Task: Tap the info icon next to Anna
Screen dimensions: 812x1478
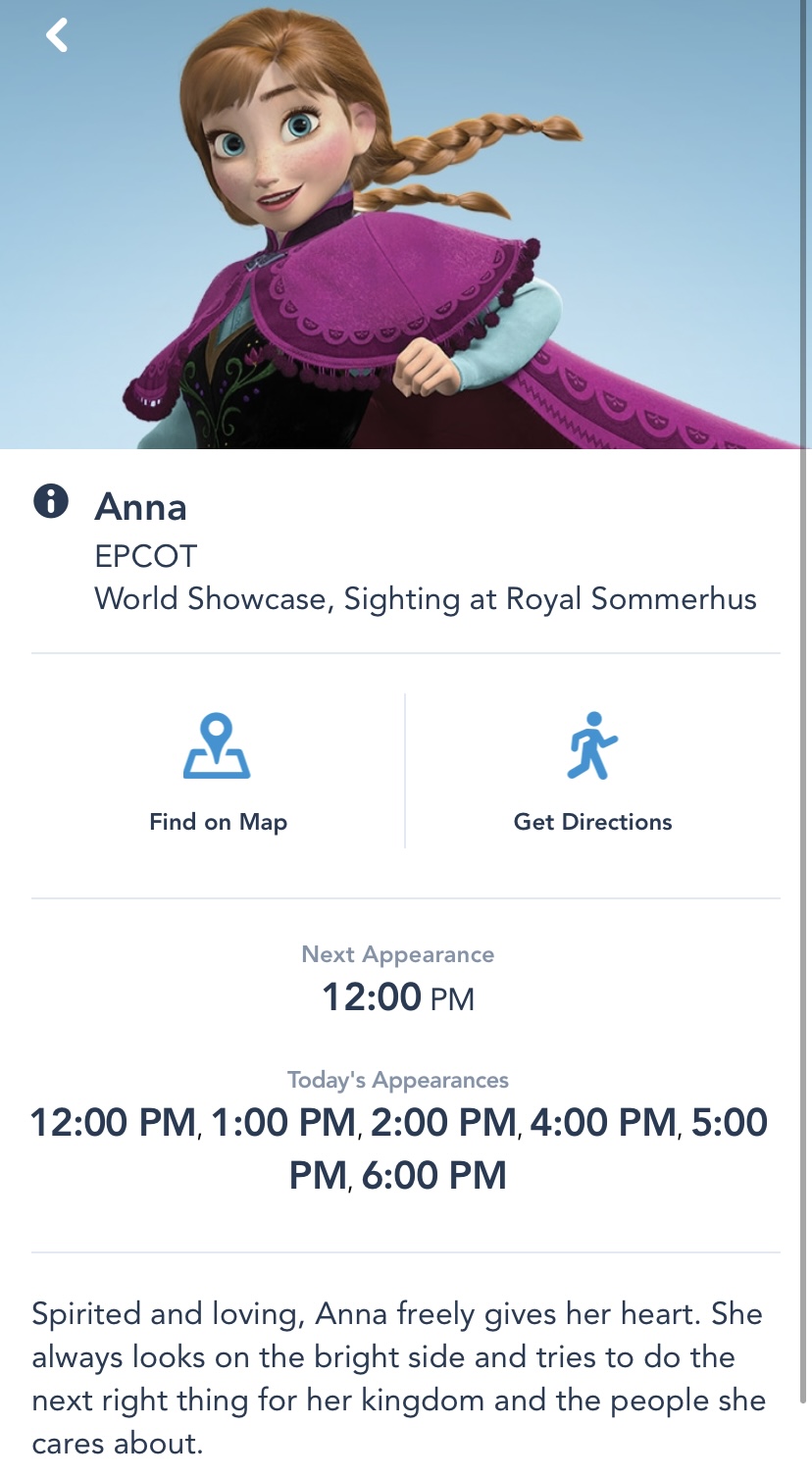Action: point(51,502)
